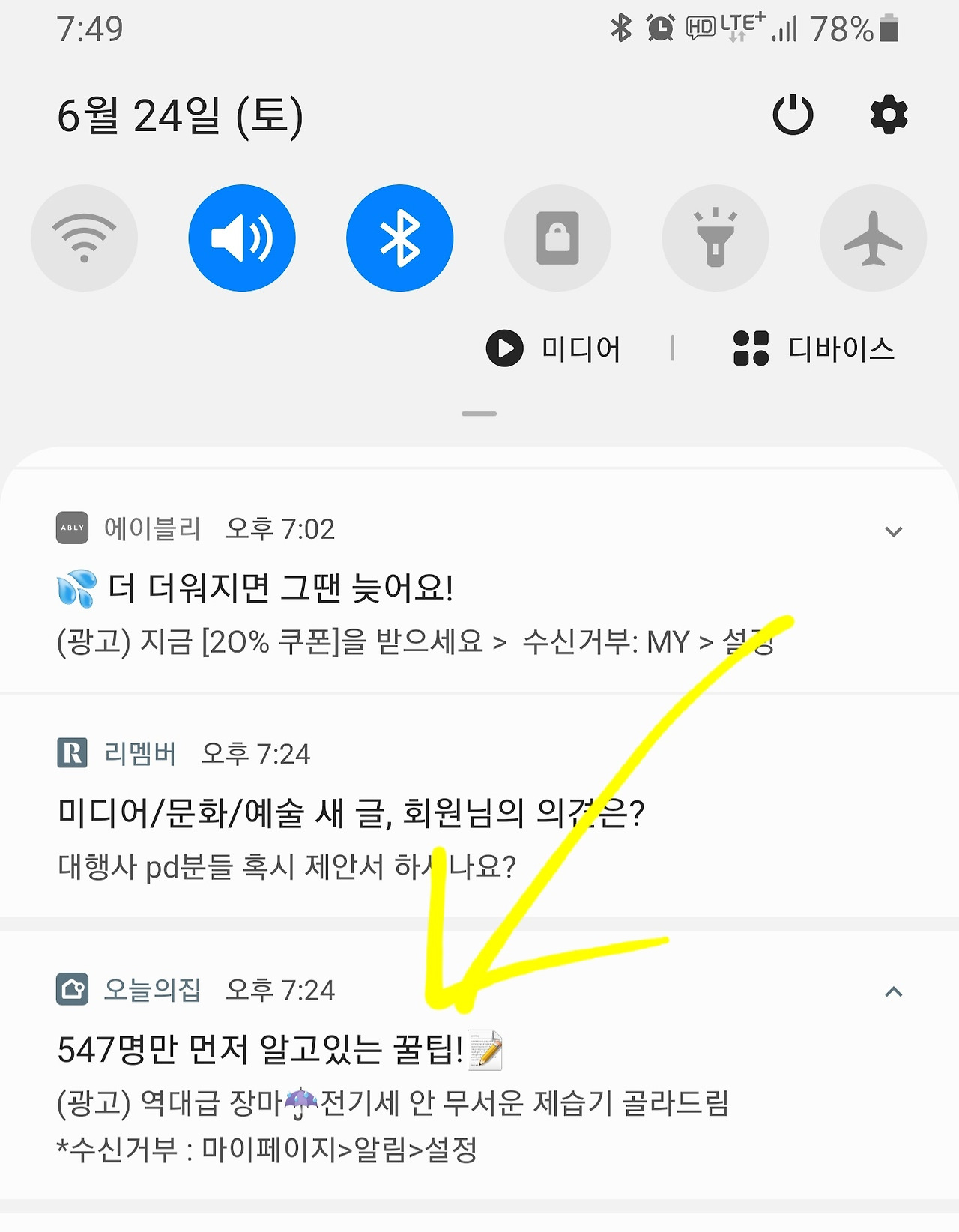Open the 오늘의집 app icon
This screenshot has height=1232, width=959.
73,991
